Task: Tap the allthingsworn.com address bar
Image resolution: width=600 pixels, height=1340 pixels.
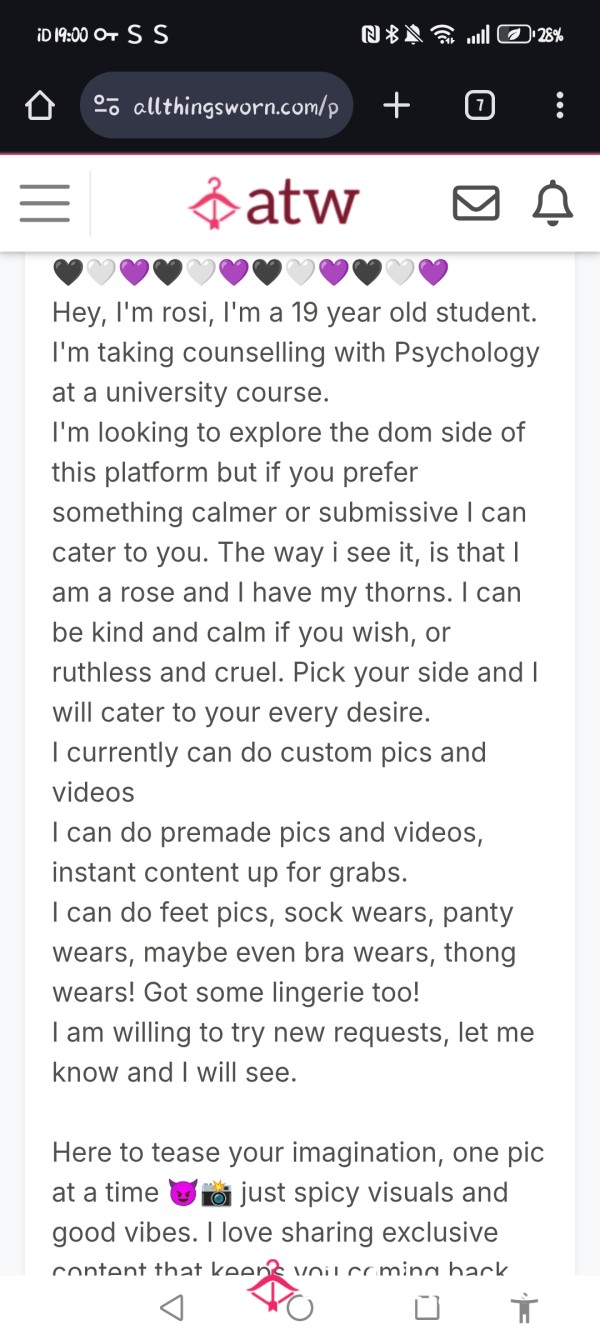Action: point(216,105)
